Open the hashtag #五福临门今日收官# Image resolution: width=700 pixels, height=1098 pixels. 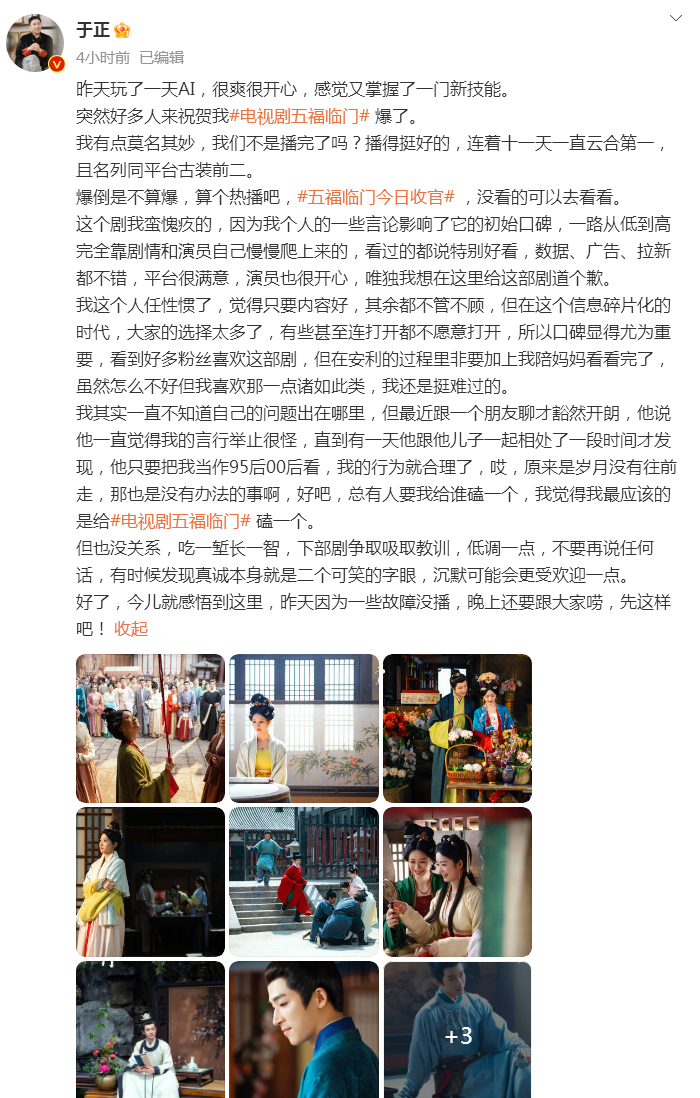[x=376, y=195]
